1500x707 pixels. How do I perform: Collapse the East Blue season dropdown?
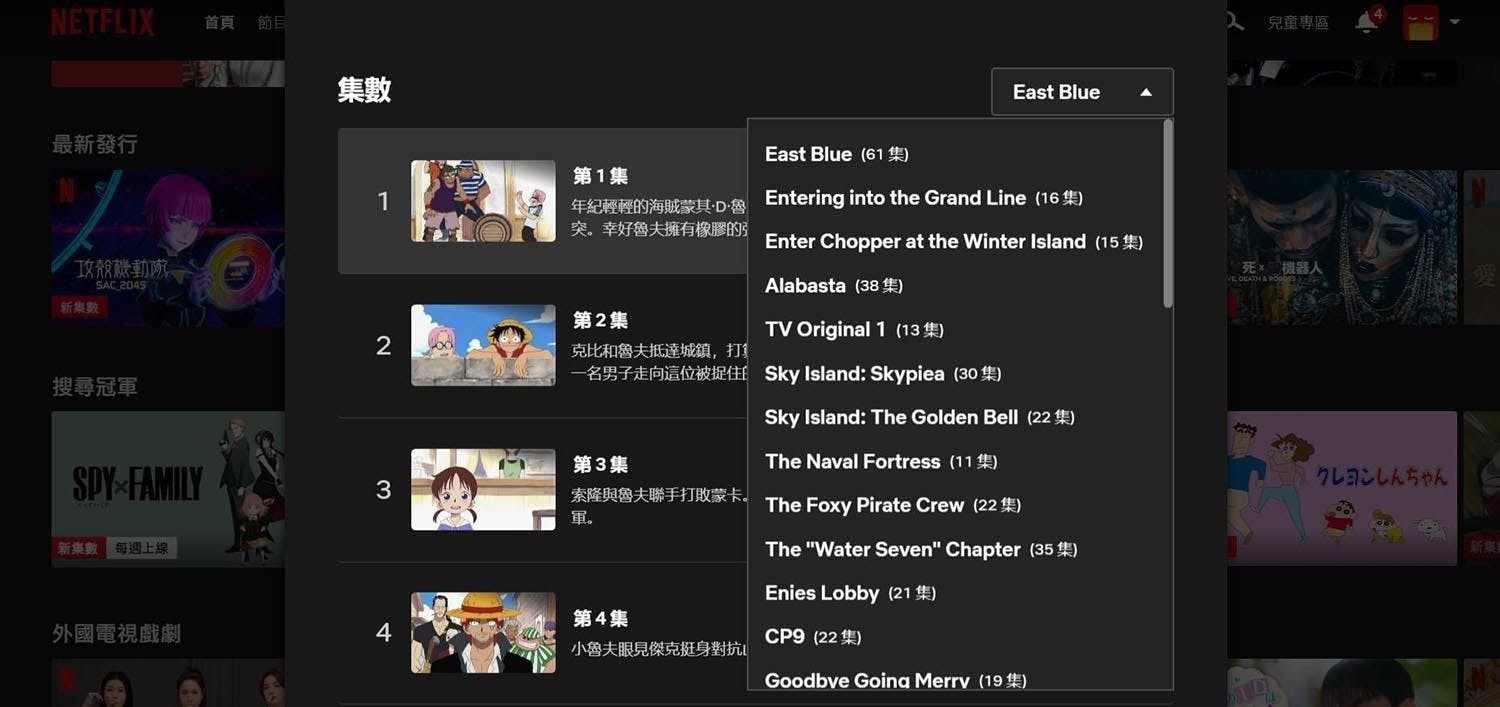[x=1081, y=92]
